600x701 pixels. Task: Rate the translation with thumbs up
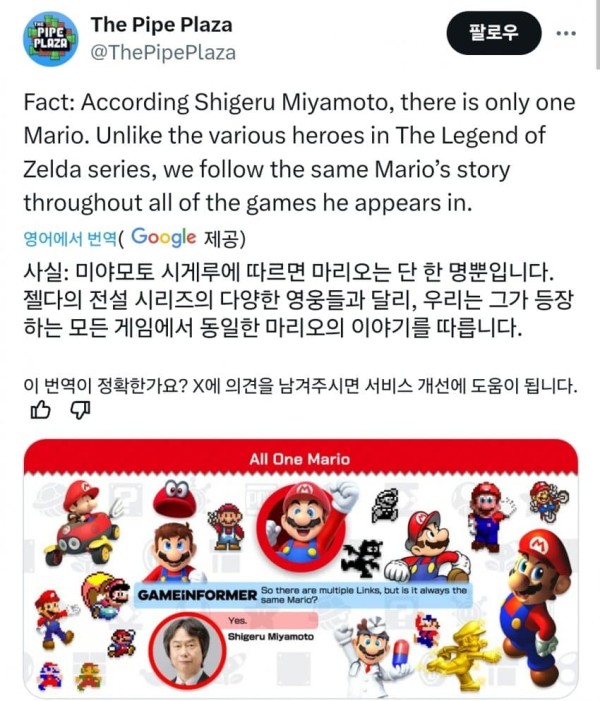click(41, 410)
